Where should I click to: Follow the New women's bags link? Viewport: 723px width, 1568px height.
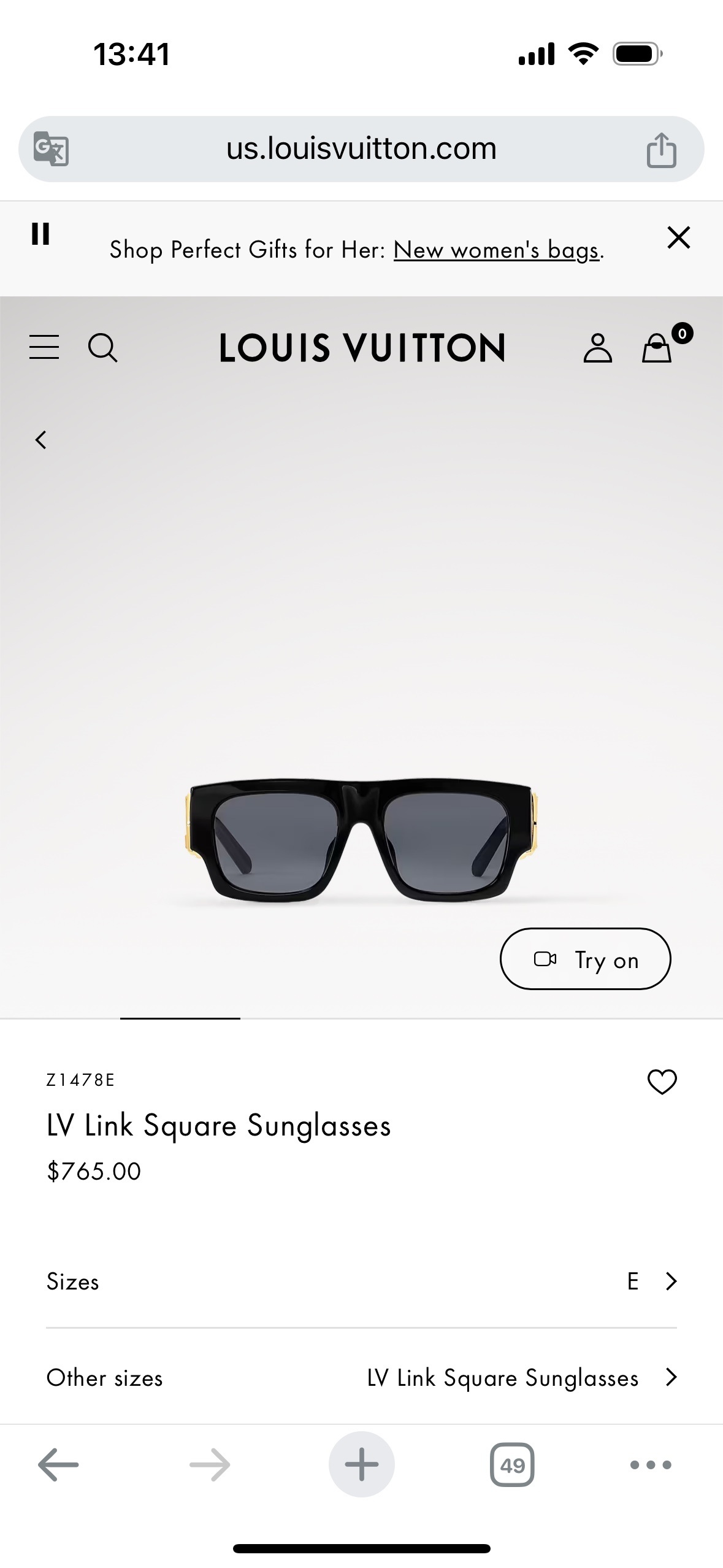tap(496, 250)
